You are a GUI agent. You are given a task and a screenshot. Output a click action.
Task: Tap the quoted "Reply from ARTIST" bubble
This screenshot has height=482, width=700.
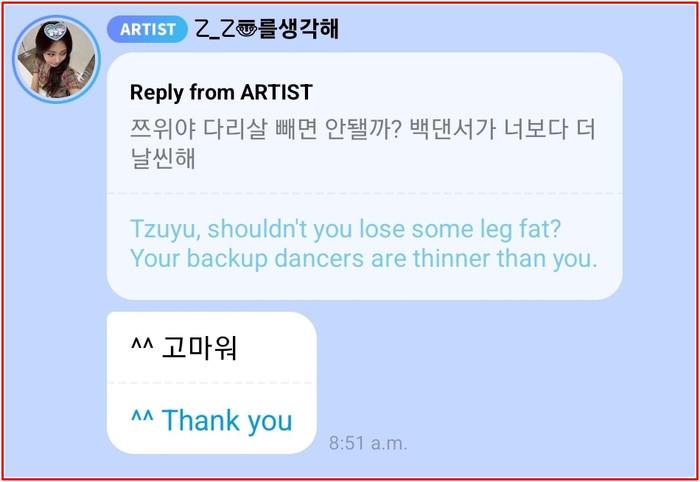364,176
